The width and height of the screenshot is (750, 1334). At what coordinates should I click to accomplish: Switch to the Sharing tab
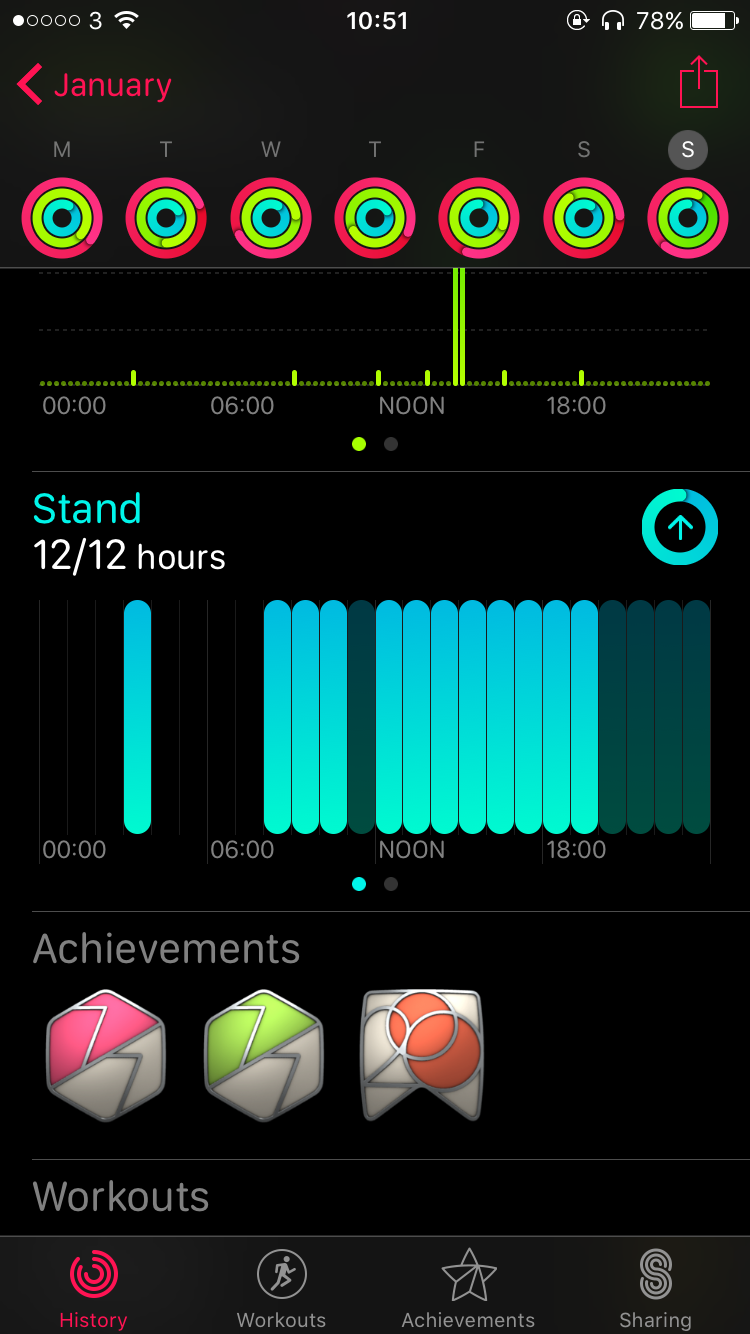pos(655,1289)
